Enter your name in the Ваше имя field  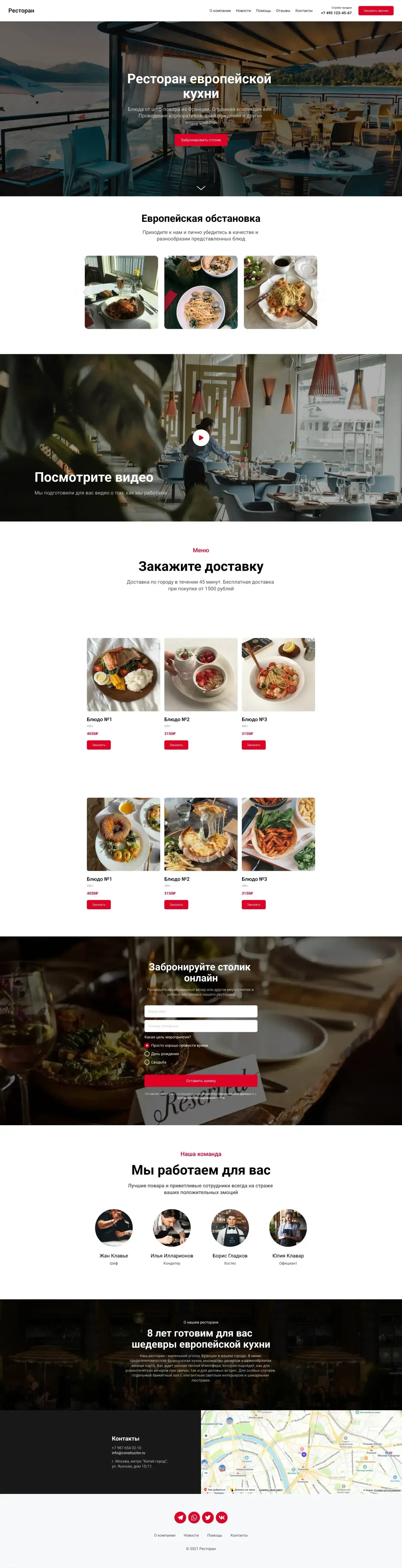click(x=200, y=1011)
